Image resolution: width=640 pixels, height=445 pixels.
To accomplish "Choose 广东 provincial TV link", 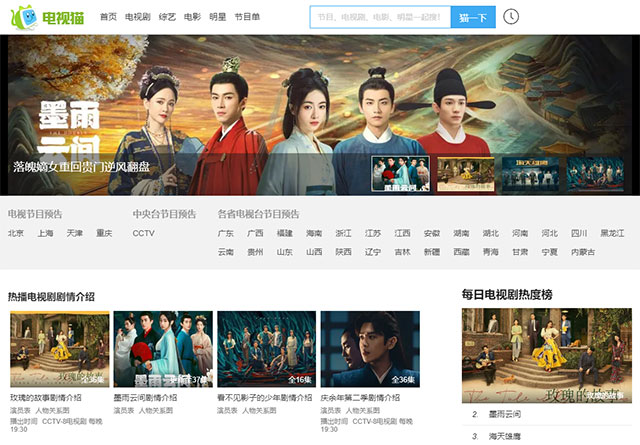I will click(226, 233).
